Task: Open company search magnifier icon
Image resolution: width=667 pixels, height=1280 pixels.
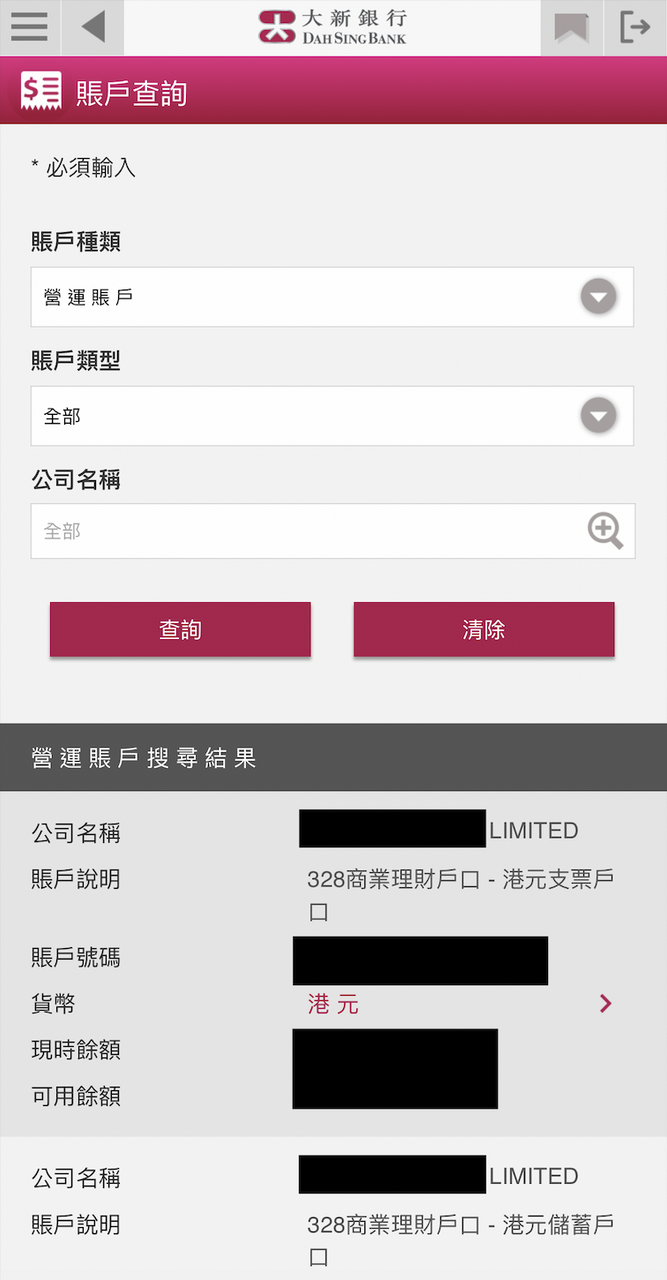Action: (605, 531)
